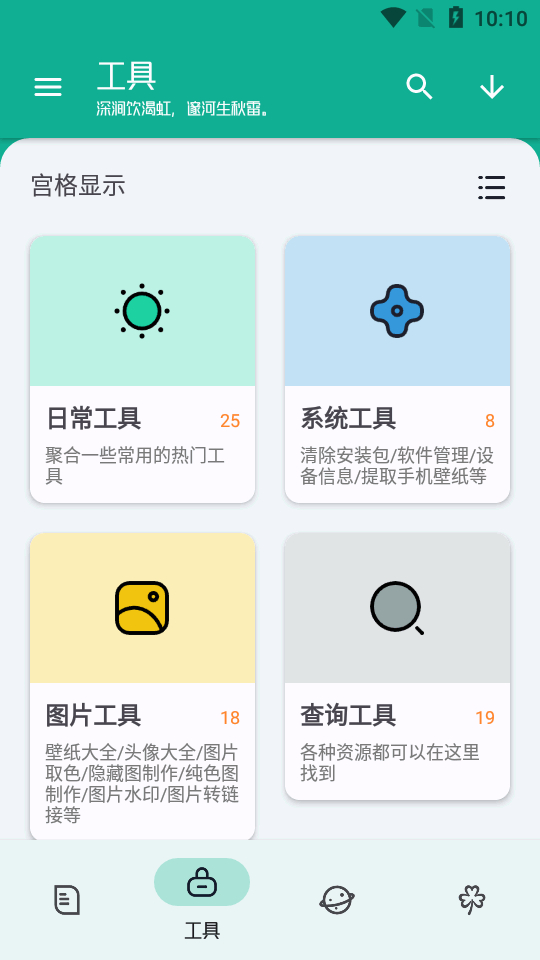Switch to list view display
The width and height of the screenshot is (540, 960).
click(492, 187)
